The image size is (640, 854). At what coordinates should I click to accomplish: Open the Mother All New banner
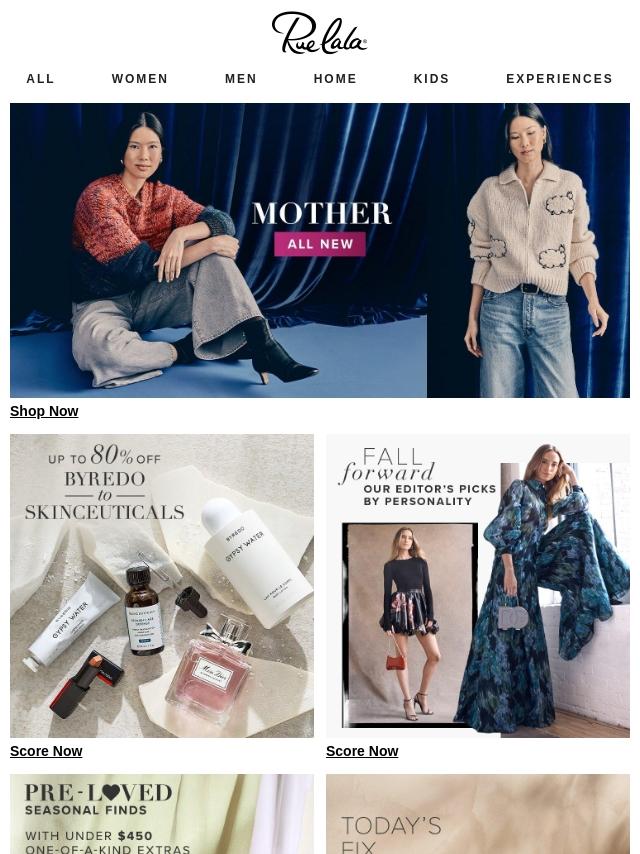point(320,250)
